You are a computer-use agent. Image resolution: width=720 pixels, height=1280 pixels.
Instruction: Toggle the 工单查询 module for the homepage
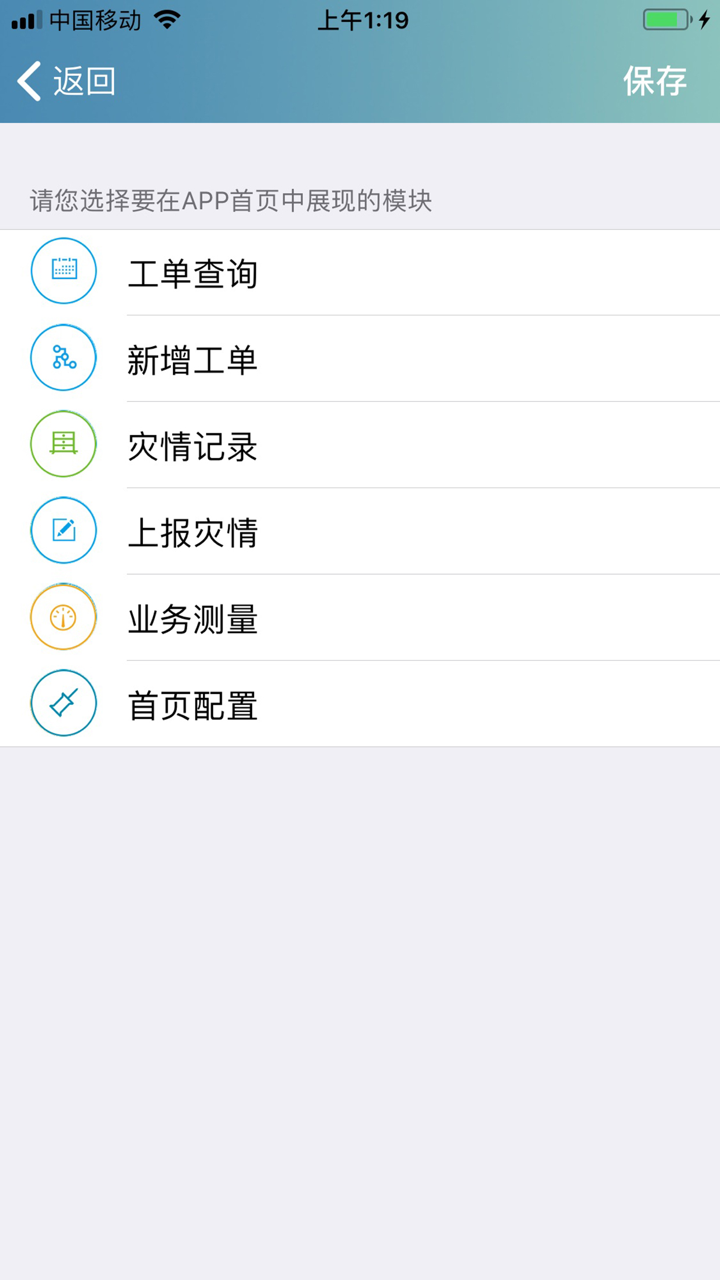click(360, 273)
